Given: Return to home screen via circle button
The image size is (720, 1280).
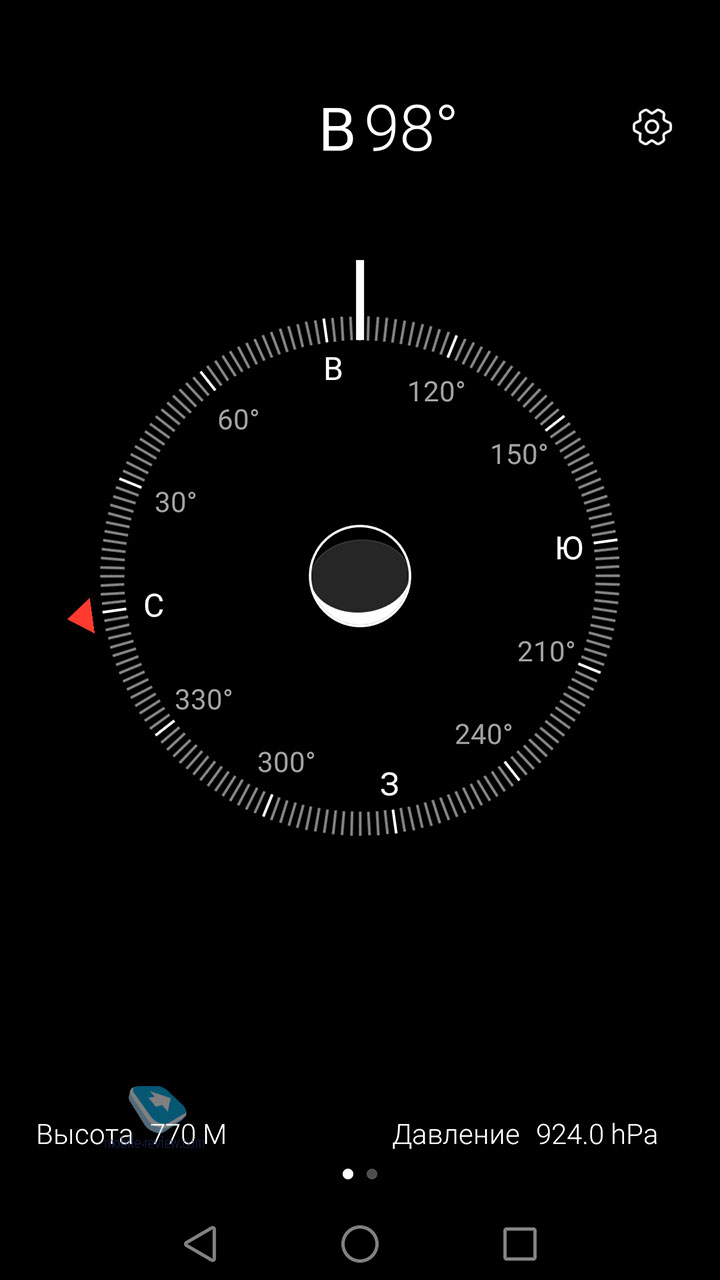Looking at the screenshot, I should tap(360, 1244).
